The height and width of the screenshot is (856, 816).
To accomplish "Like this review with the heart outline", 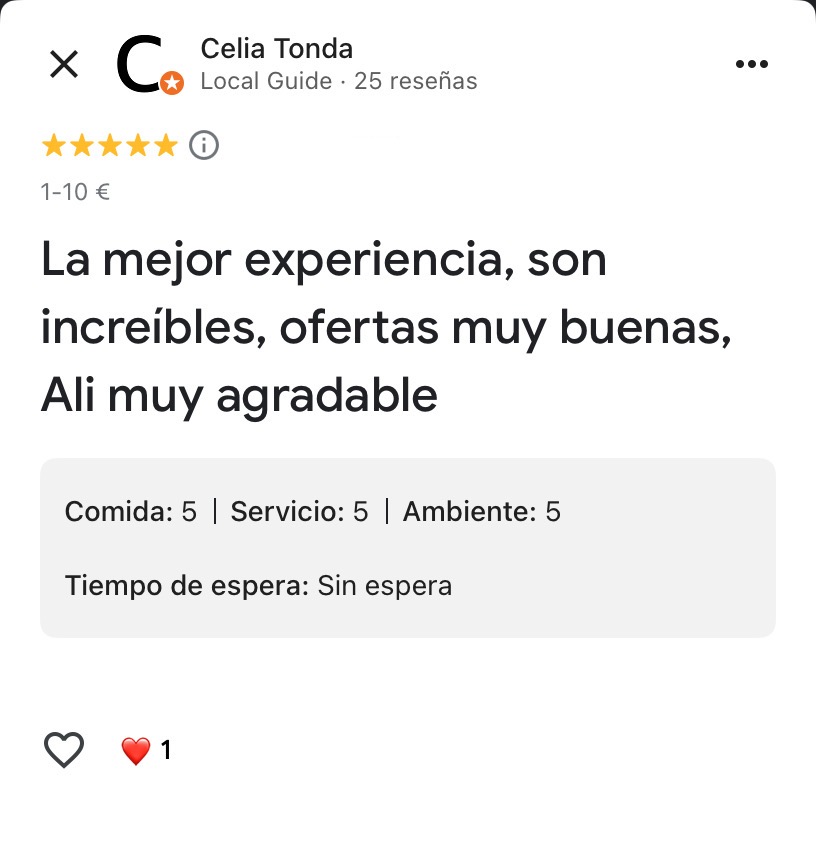I will coord(64,750).
